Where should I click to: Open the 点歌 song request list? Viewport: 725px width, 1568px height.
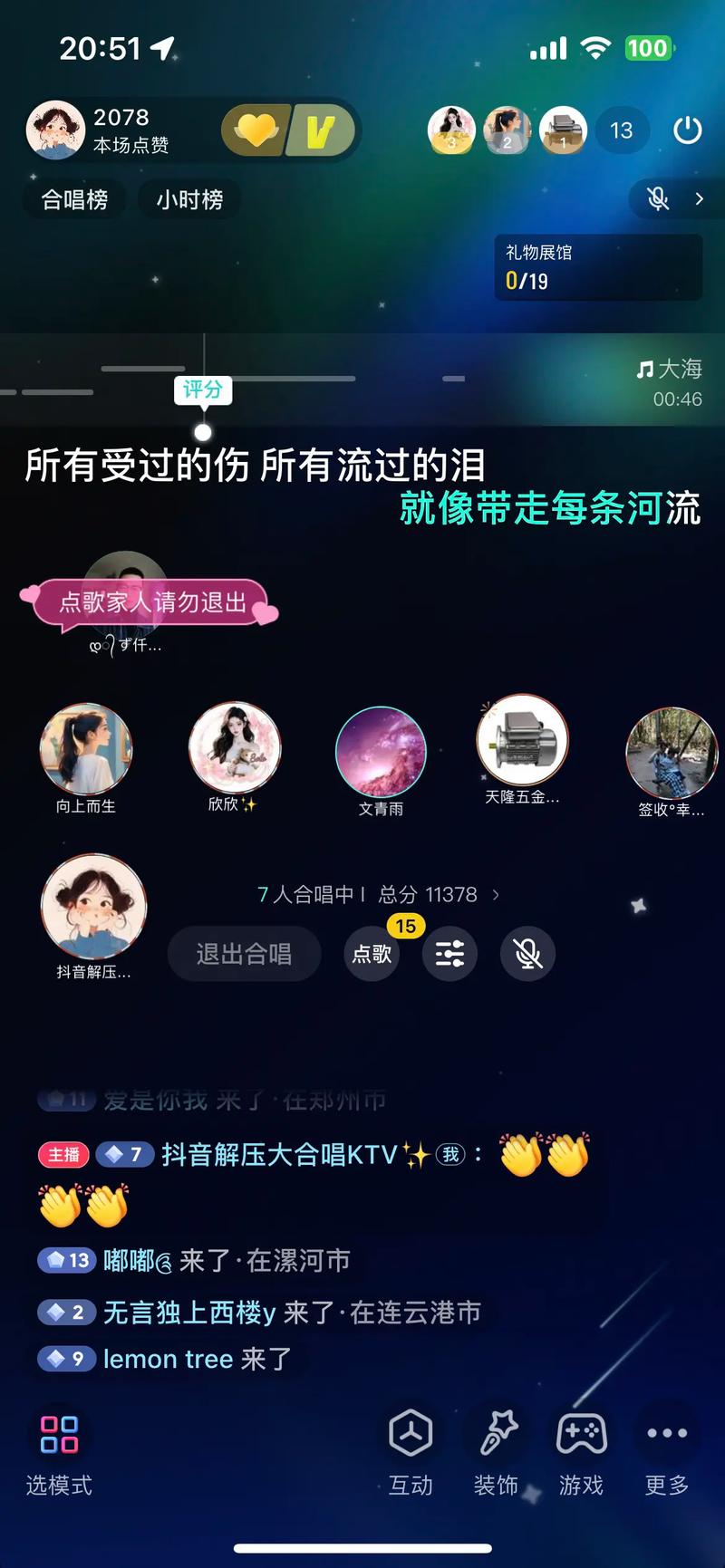(x=372, y=954)
